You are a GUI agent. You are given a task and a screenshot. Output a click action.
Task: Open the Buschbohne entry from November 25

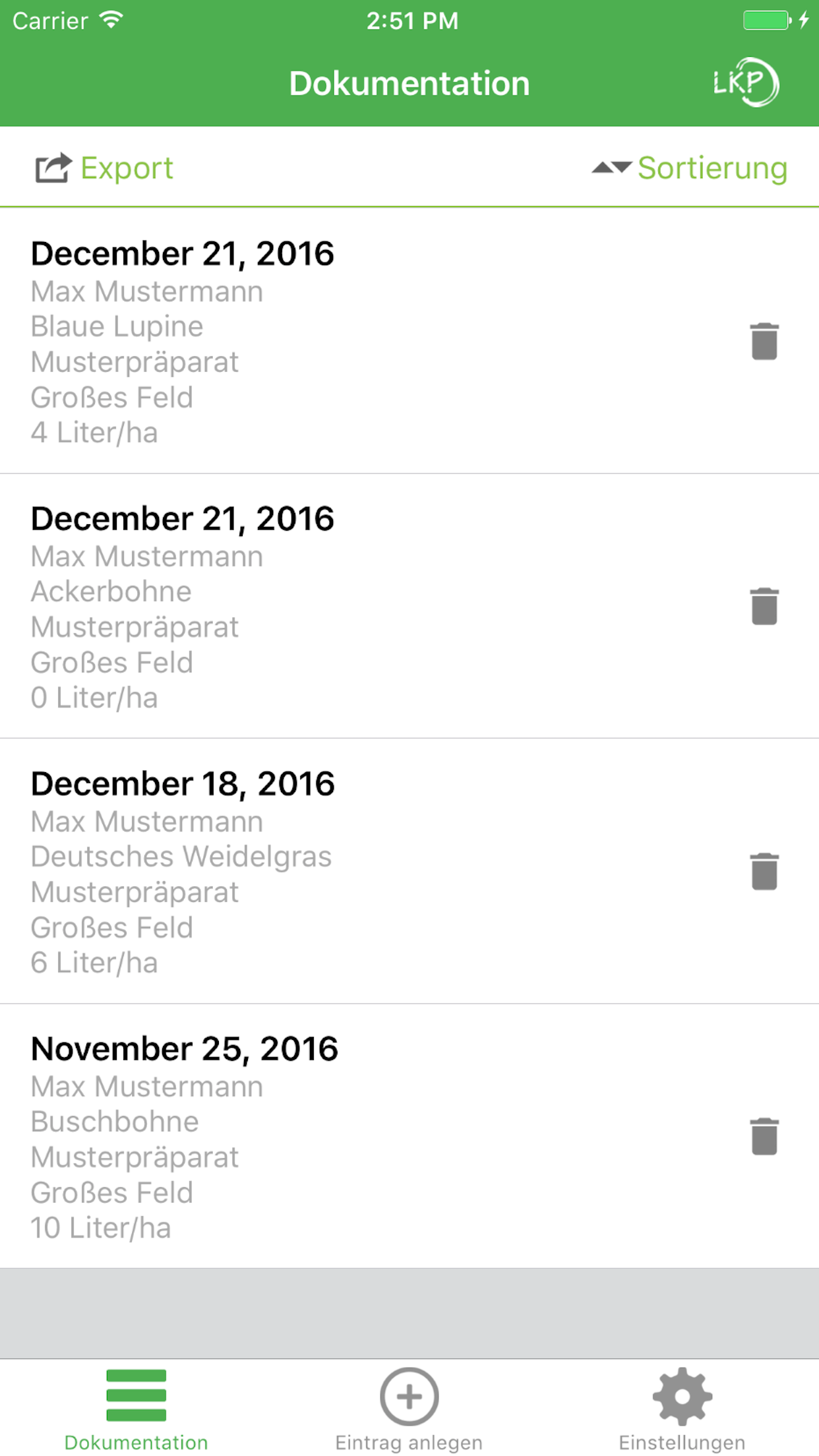330,1137
